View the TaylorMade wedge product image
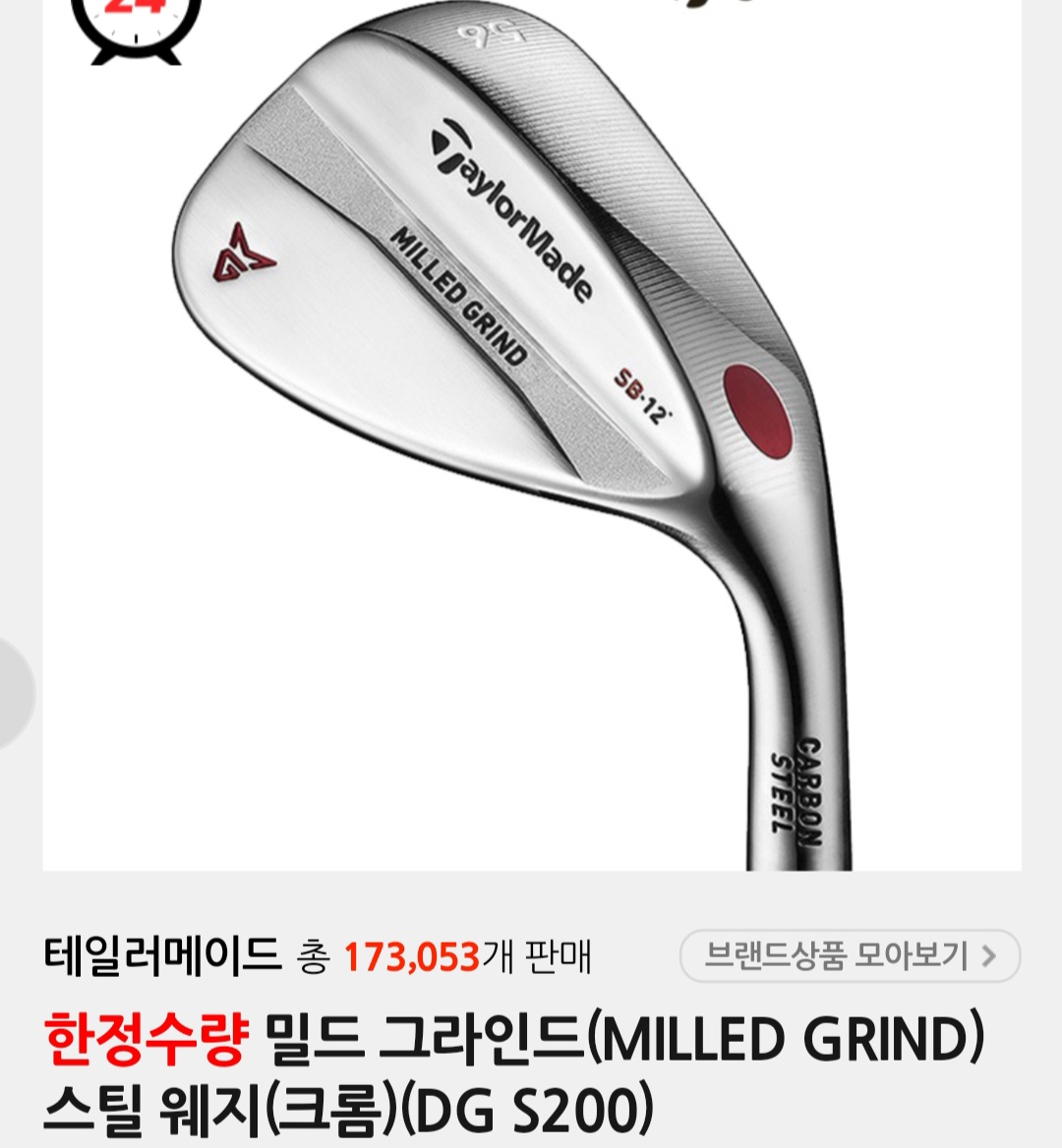1062x1148 pixels. click(x=531, y=432)
